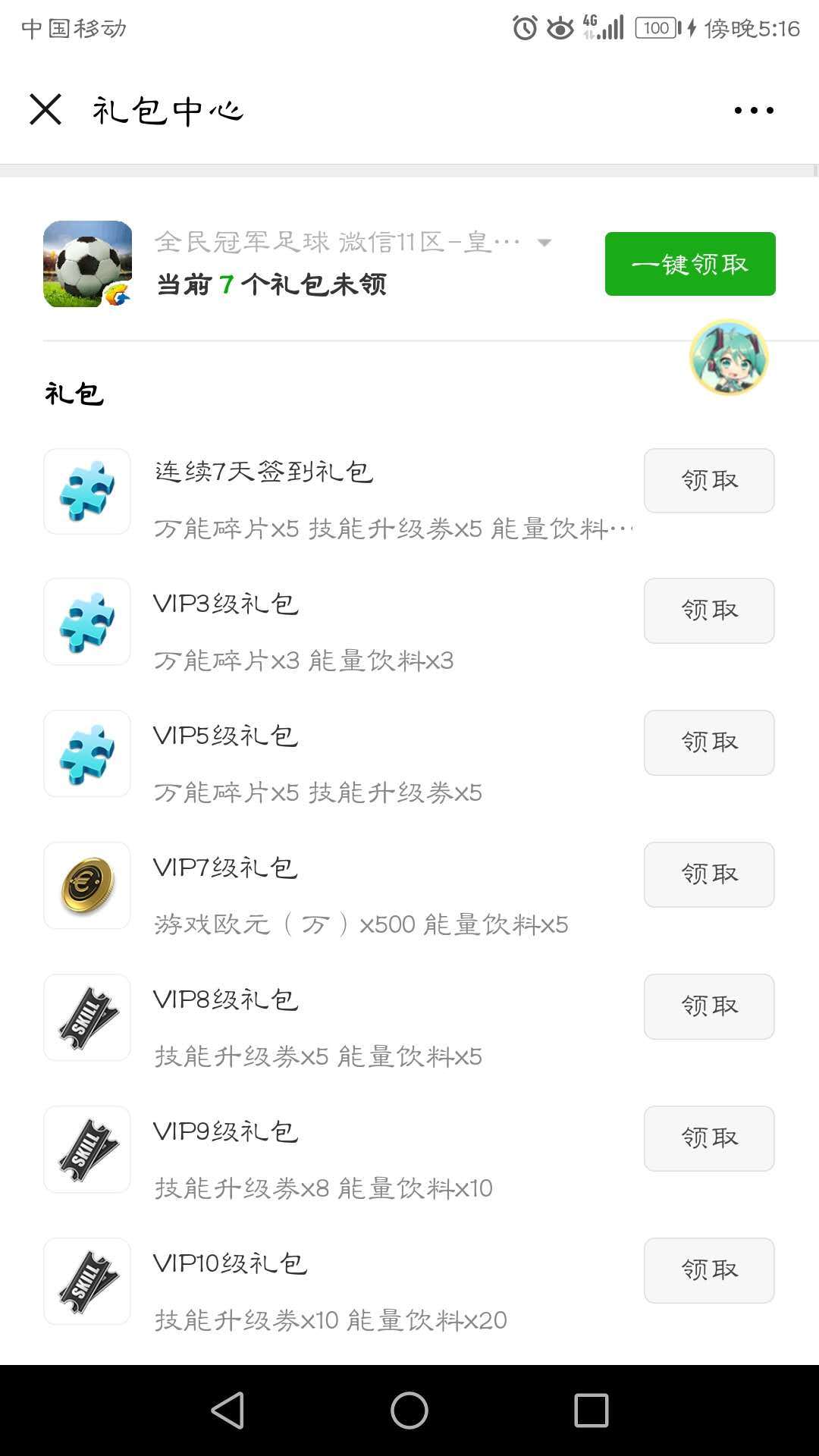Tap the 礼包中心 title
This screenshot has height=1456, width=819.
click(167, 108)
